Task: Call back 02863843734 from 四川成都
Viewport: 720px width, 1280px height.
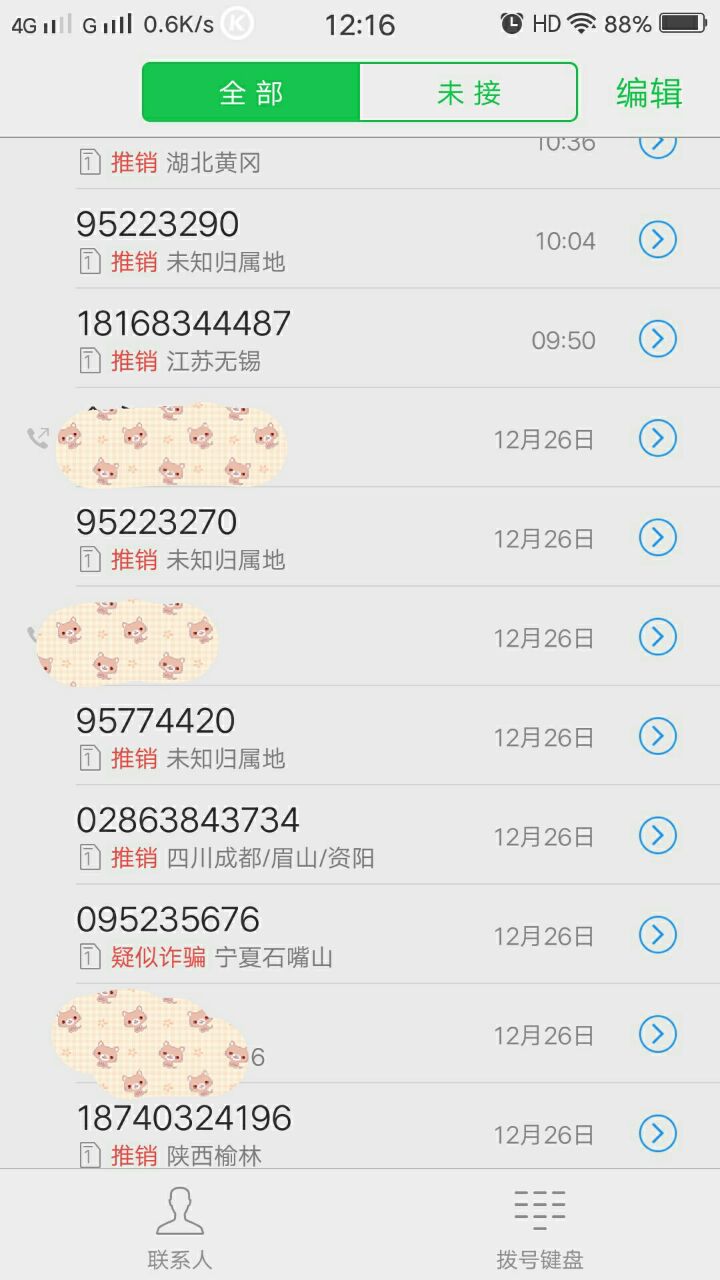Action: (300, 836)
